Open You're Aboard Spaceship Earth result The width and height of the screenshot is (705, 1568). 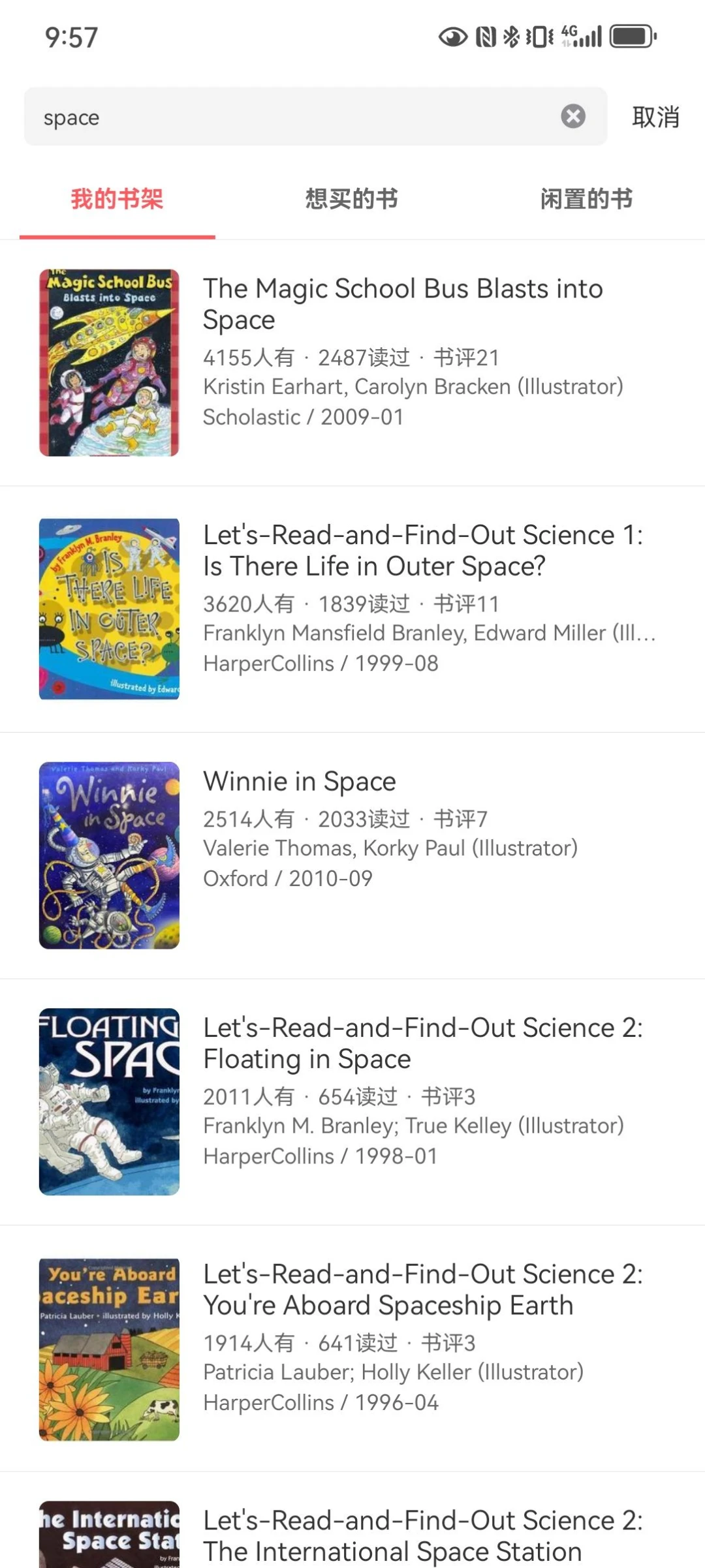pyautogui.click(x=352, y=1348)
